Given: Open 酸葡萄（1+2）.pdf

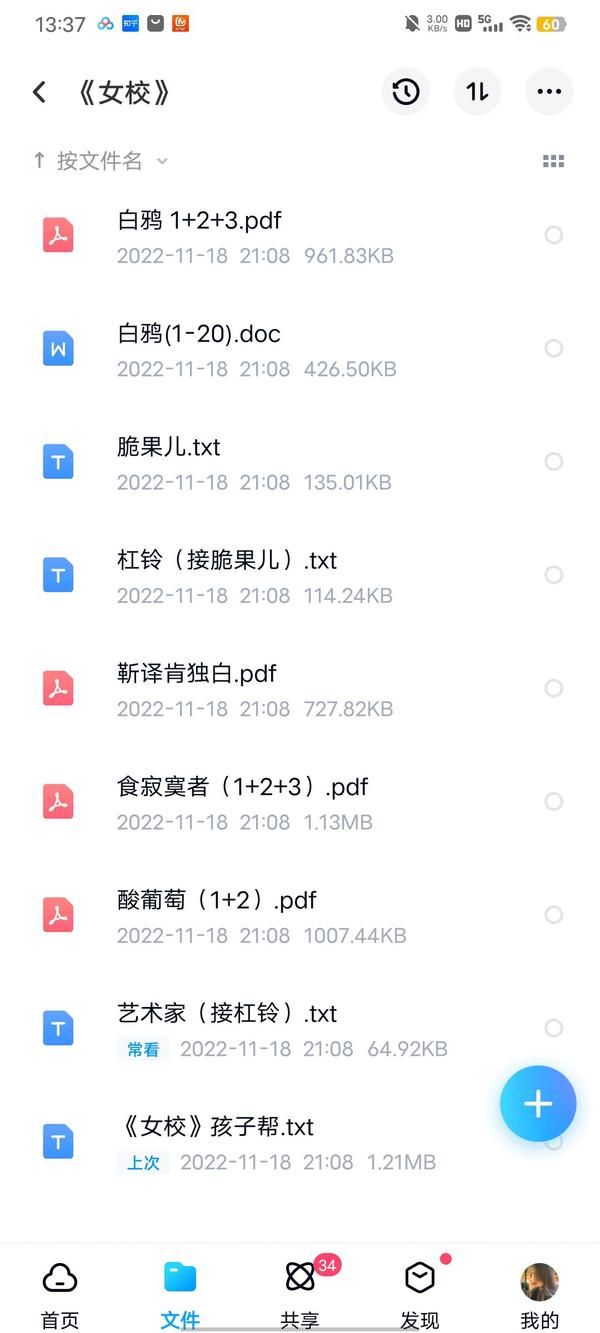Looking at the screenshot, I should click(x=300, y=915).
